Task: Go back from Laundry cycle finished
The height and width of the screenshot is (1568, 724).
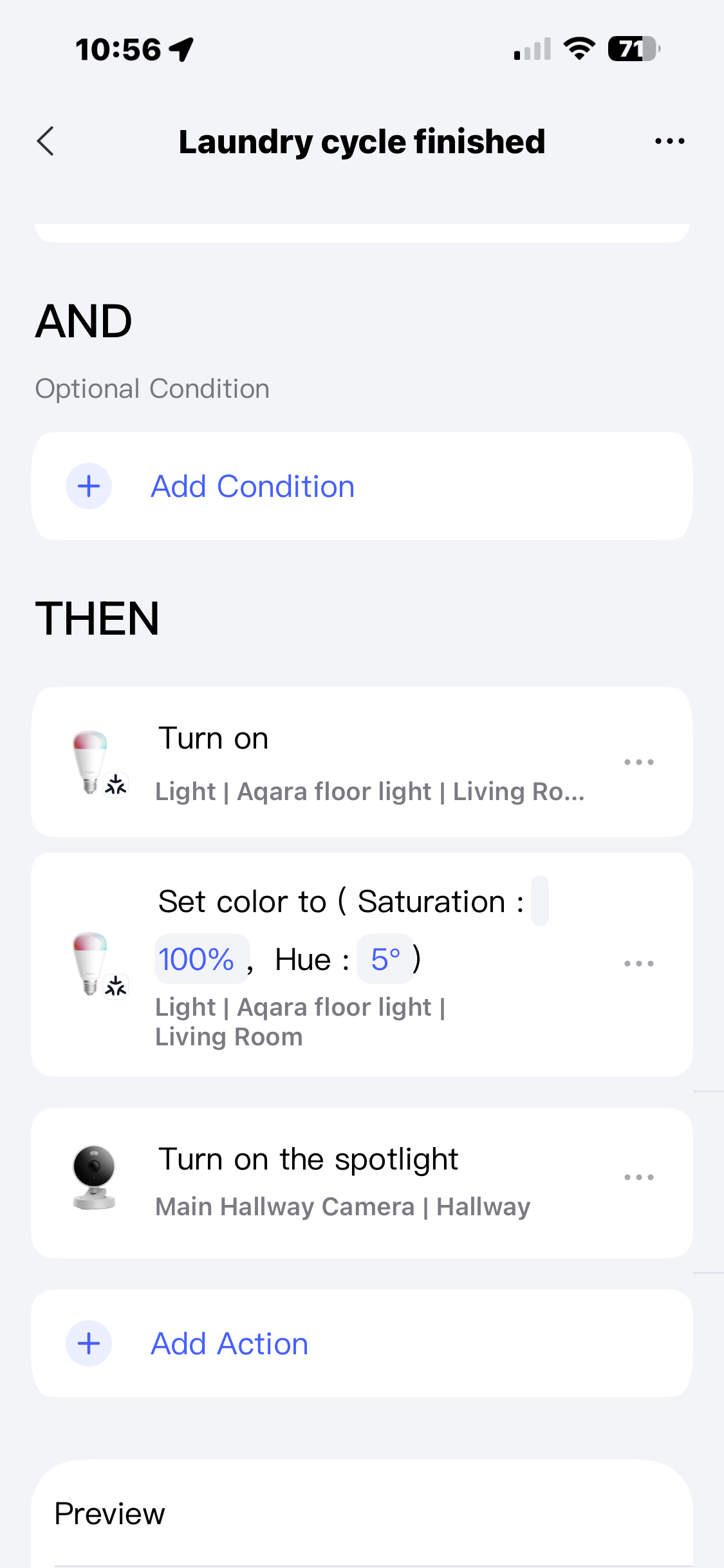Action: [46, 142]
